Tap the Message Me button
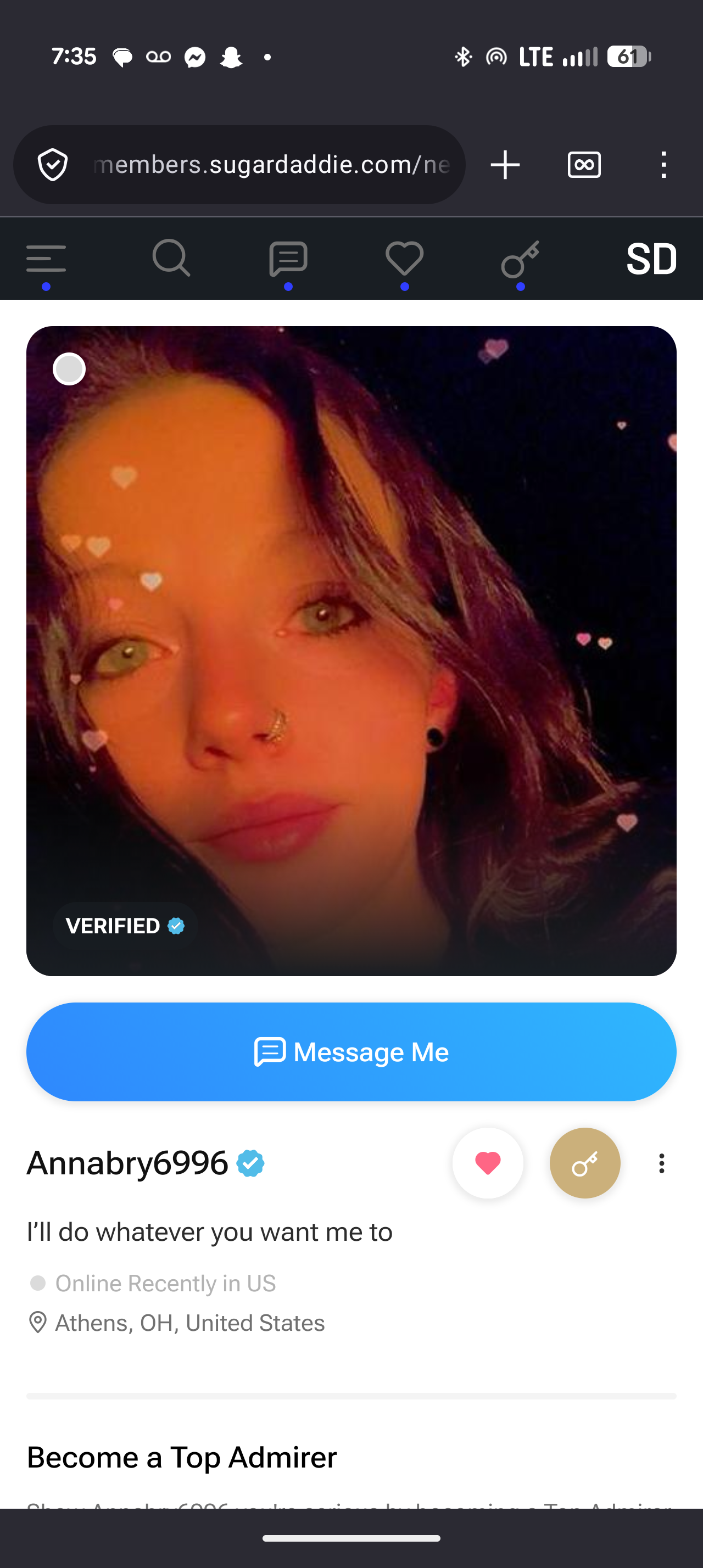Screen dimensions: 703x1568 (351, 1052)
